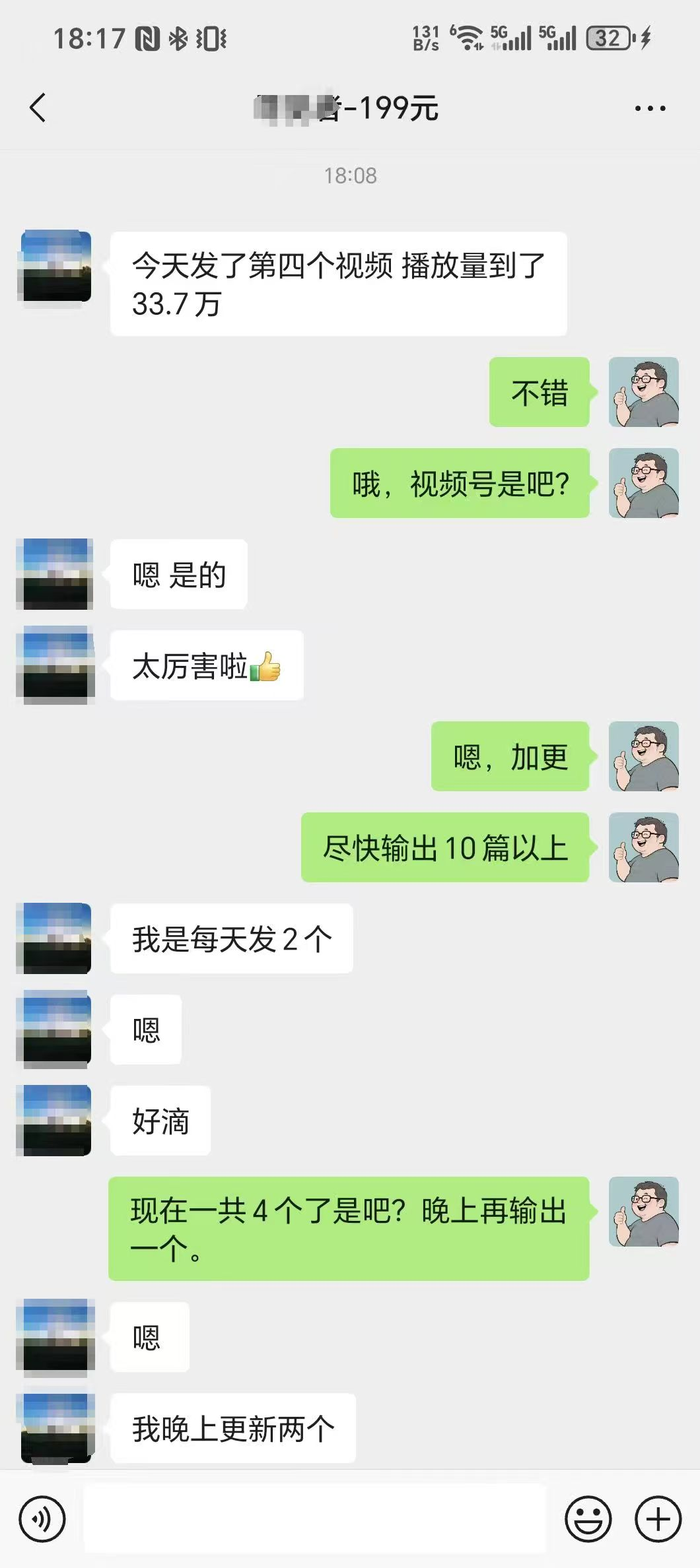The width and height of the screenshot is (700, 1568).
Task: Switch to voice message input
Action: (x=42, y=1519)
